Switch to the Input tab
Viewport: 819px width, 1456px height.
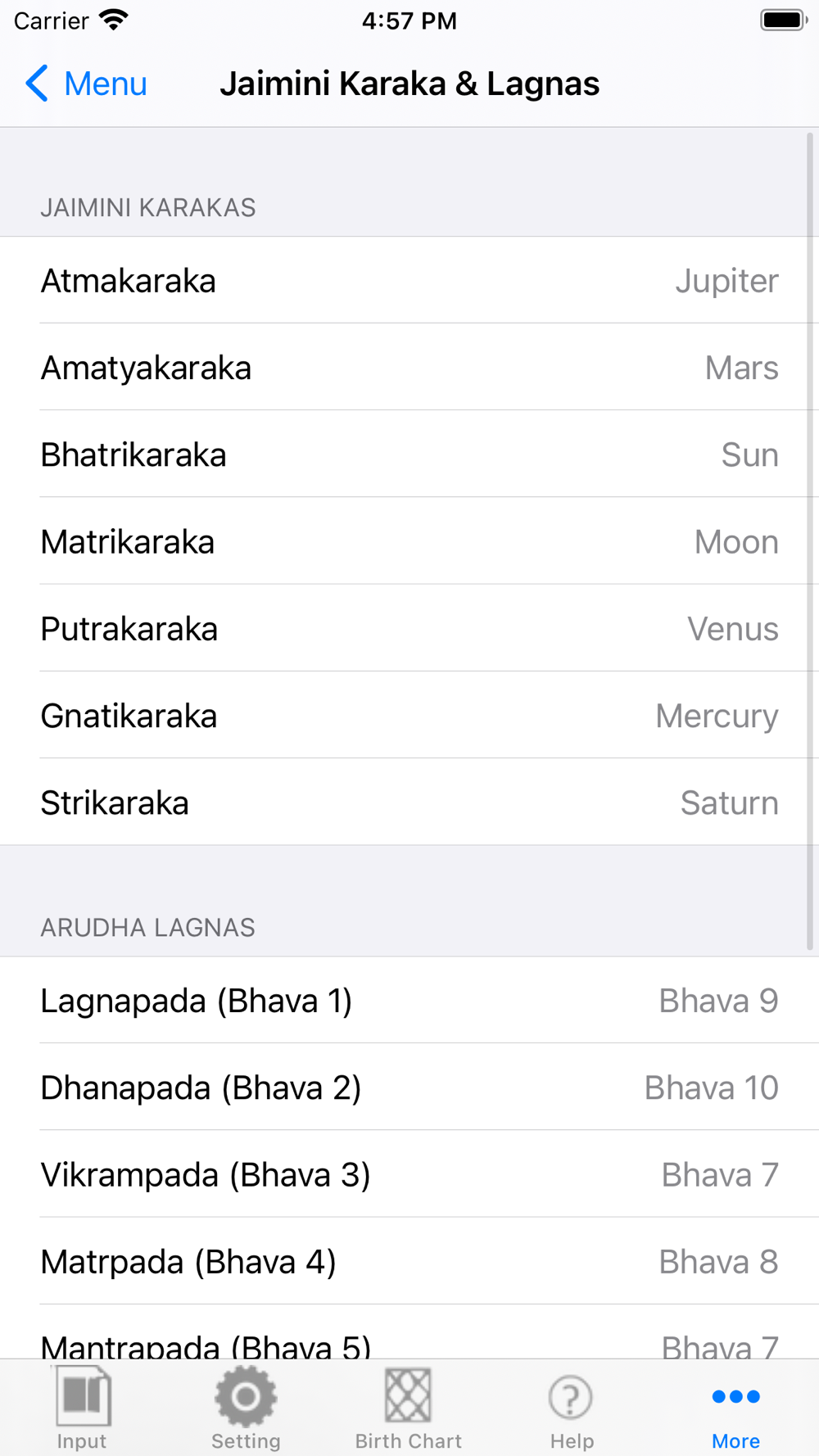click(82, 1409)
